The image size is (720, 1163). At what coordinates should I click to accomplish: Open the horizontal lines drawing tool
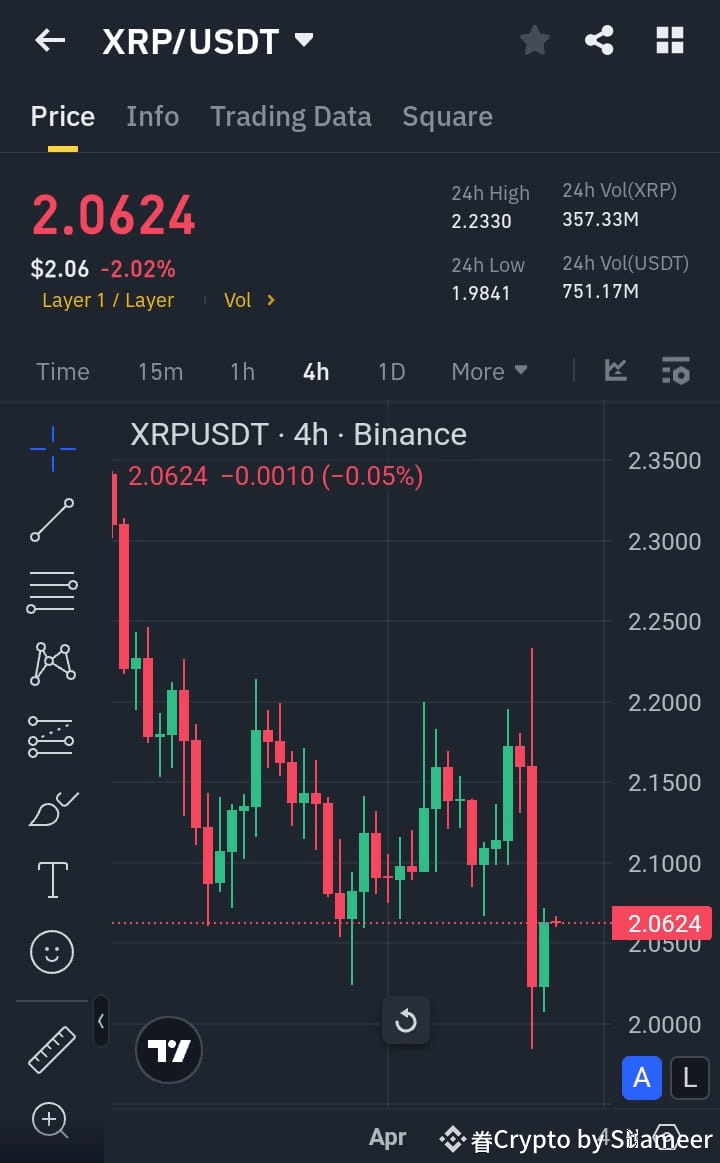coord(51,592)
